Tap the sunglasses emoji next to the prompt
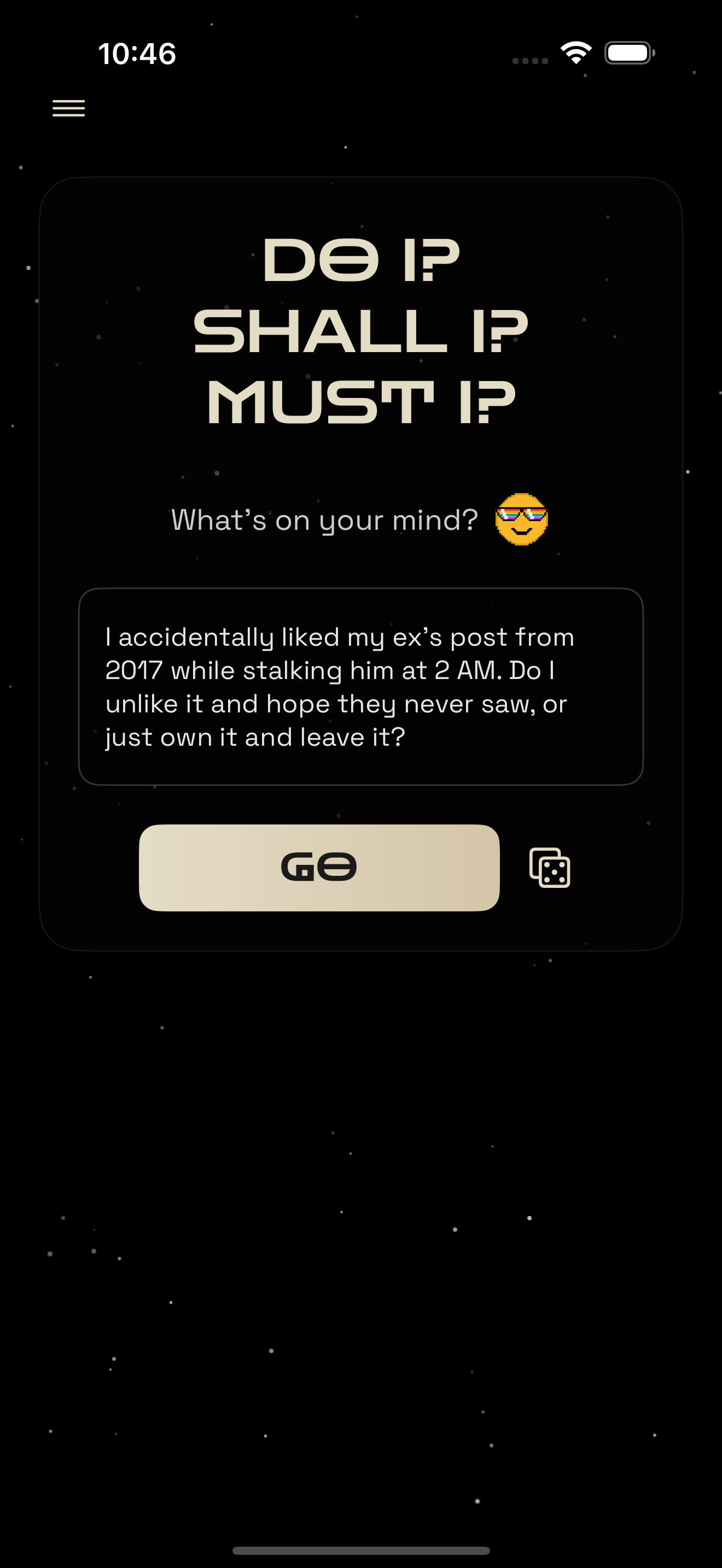The height and width of the screenshot is (1568, 722). point(522,520)
